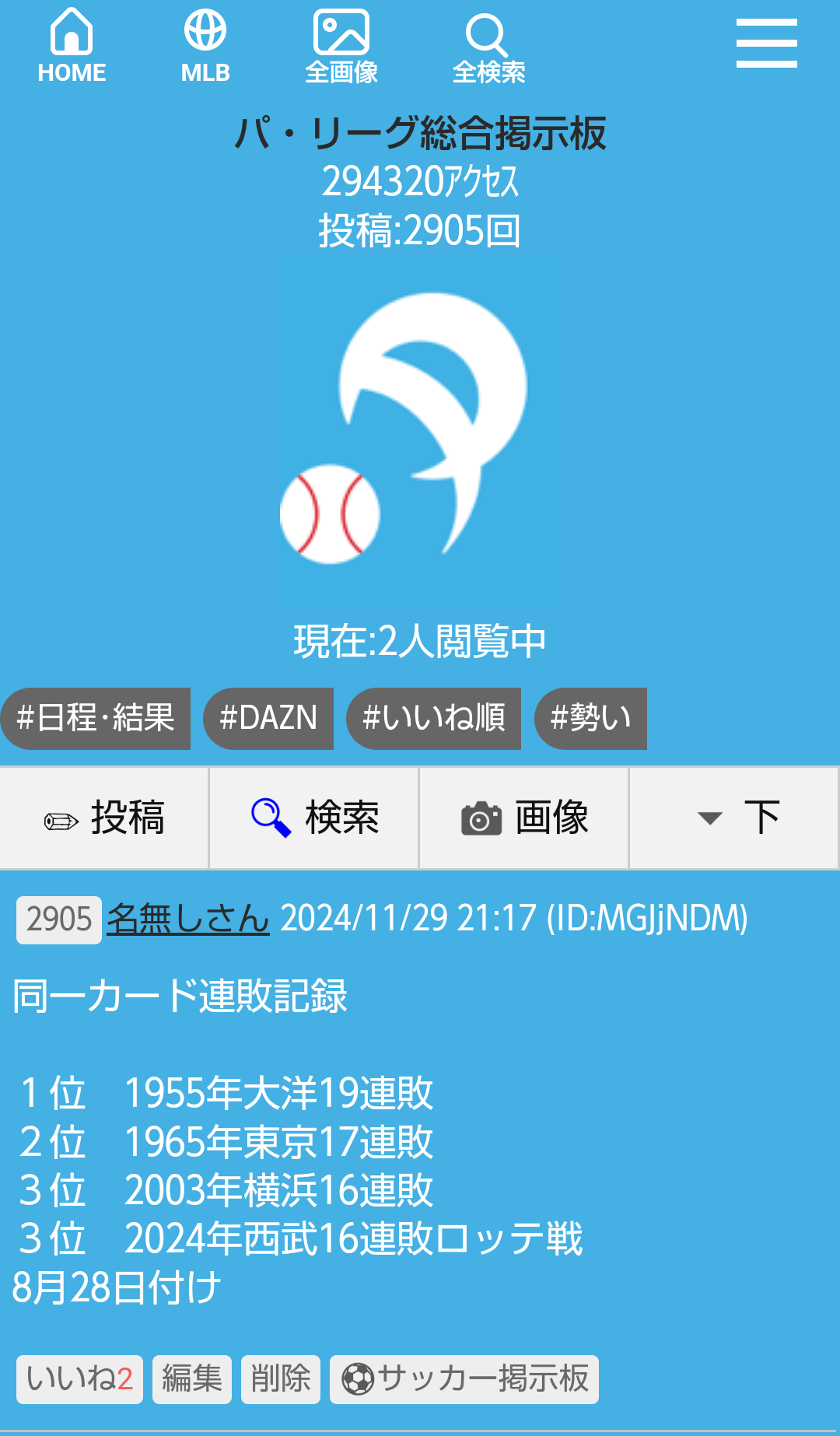Open the サッカー掲示板 soccer board
The image size is (840, 1436).
pos(464,1379)
